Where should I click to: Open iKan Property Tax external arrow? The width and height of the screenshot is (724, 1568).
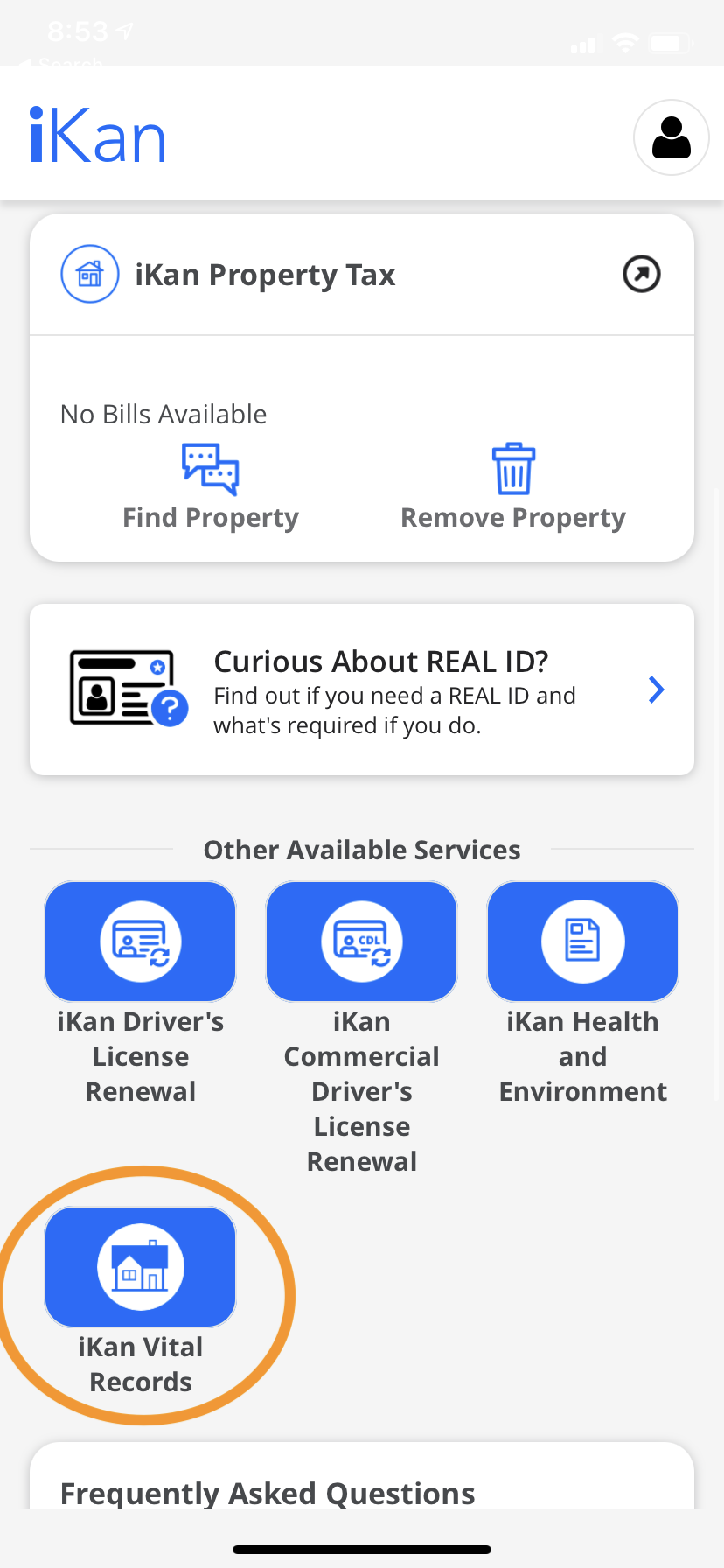[x=641, y=274]
